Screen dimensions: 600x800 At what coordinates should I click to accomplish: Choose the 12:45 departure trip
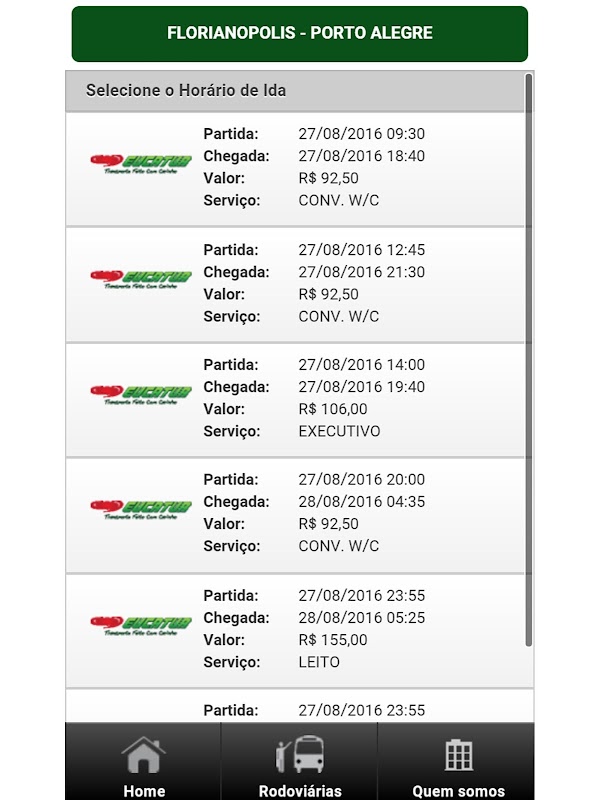[298, 284]
